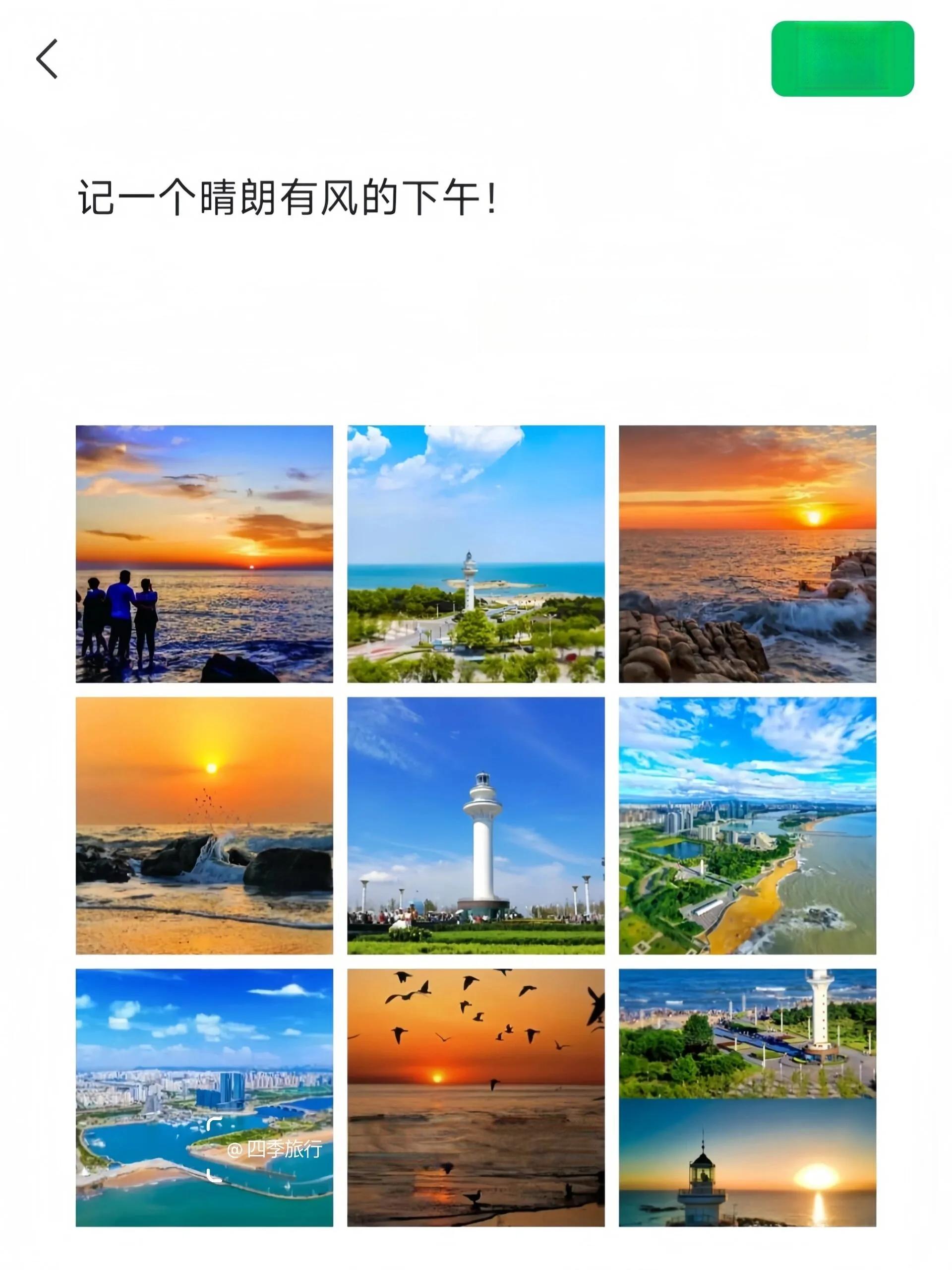This screenshot has width=952, height=1270.
Task: Open the orange sunset beach rocks photo
Action: coord(204,825)
